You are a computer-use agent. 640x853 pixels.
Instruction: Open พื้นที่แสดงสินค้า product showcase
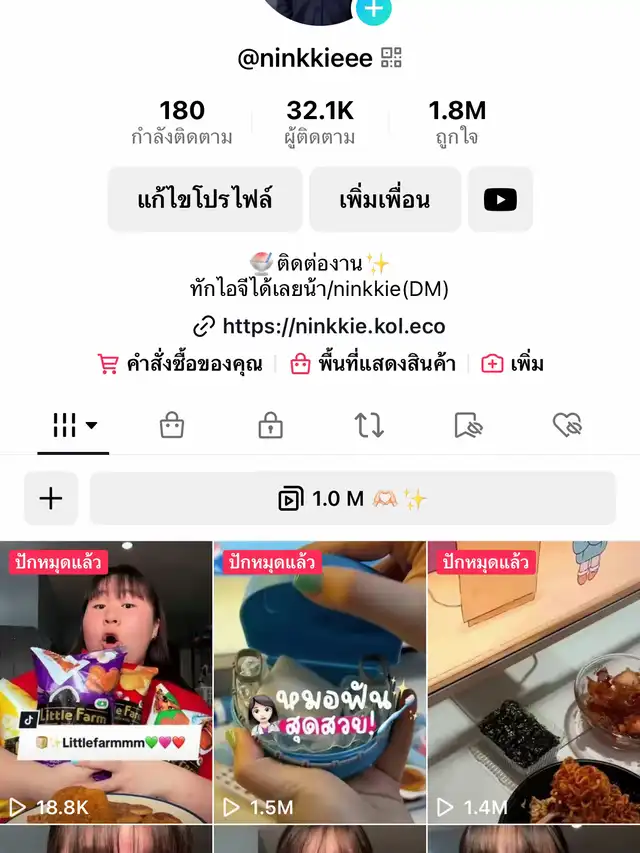pyautogui.click(x=373, y=364)
